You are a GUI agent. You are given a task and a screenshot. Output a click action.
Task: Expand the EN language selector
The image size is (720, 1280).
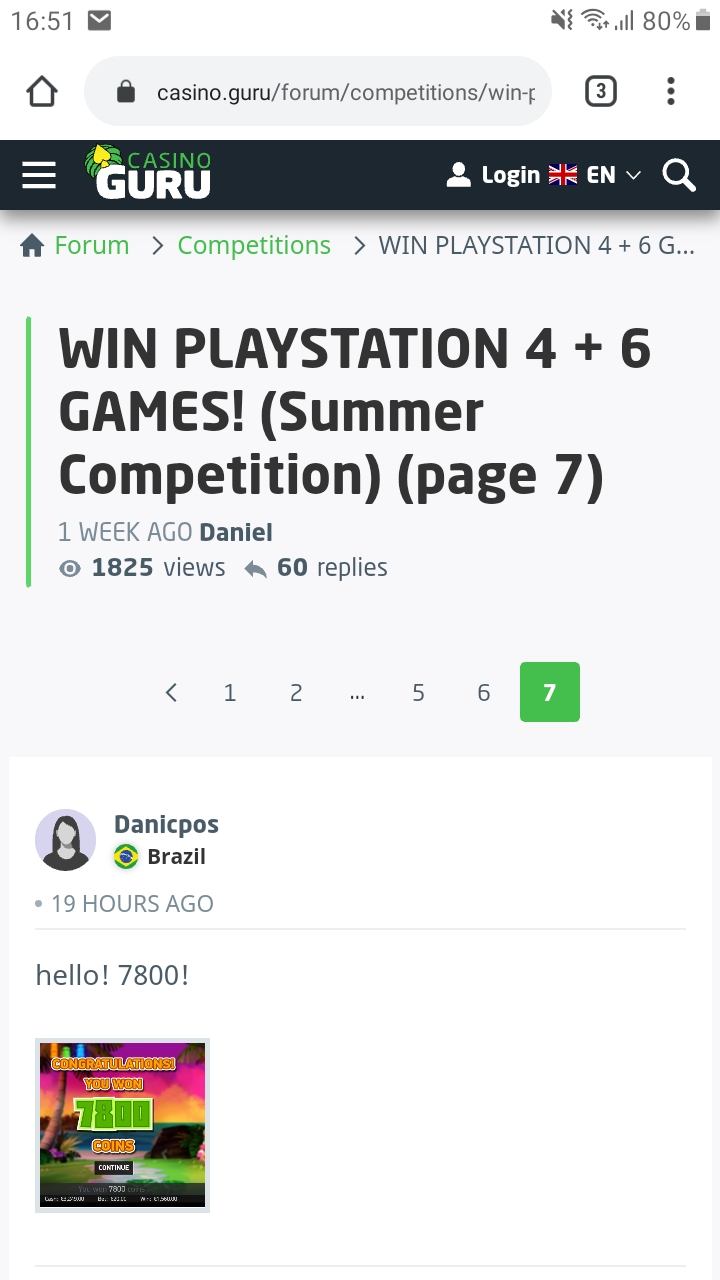pyautogui.click(x=596, y=175)
